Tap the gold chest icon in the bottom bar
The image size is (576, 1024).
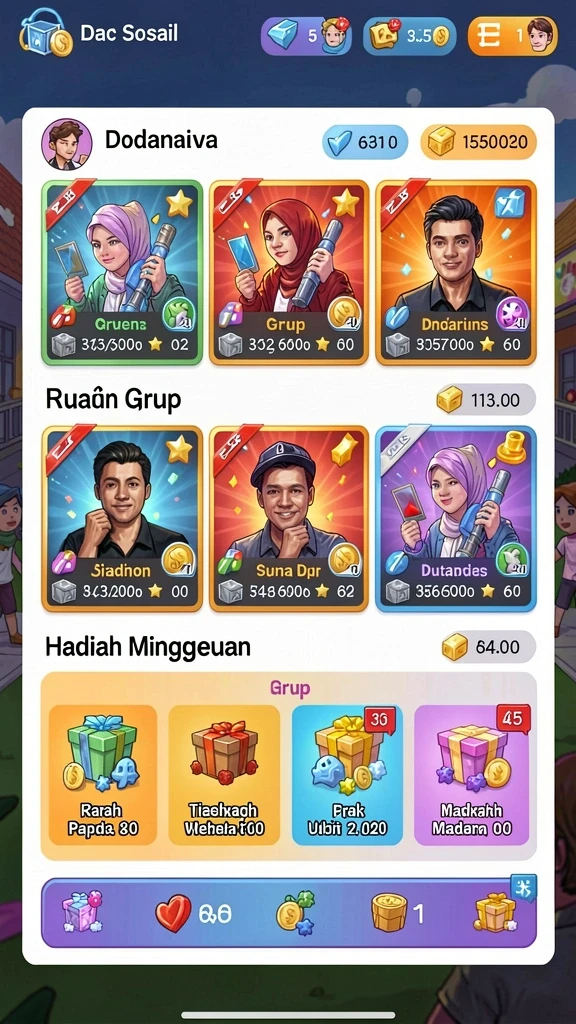click(389, 912)
